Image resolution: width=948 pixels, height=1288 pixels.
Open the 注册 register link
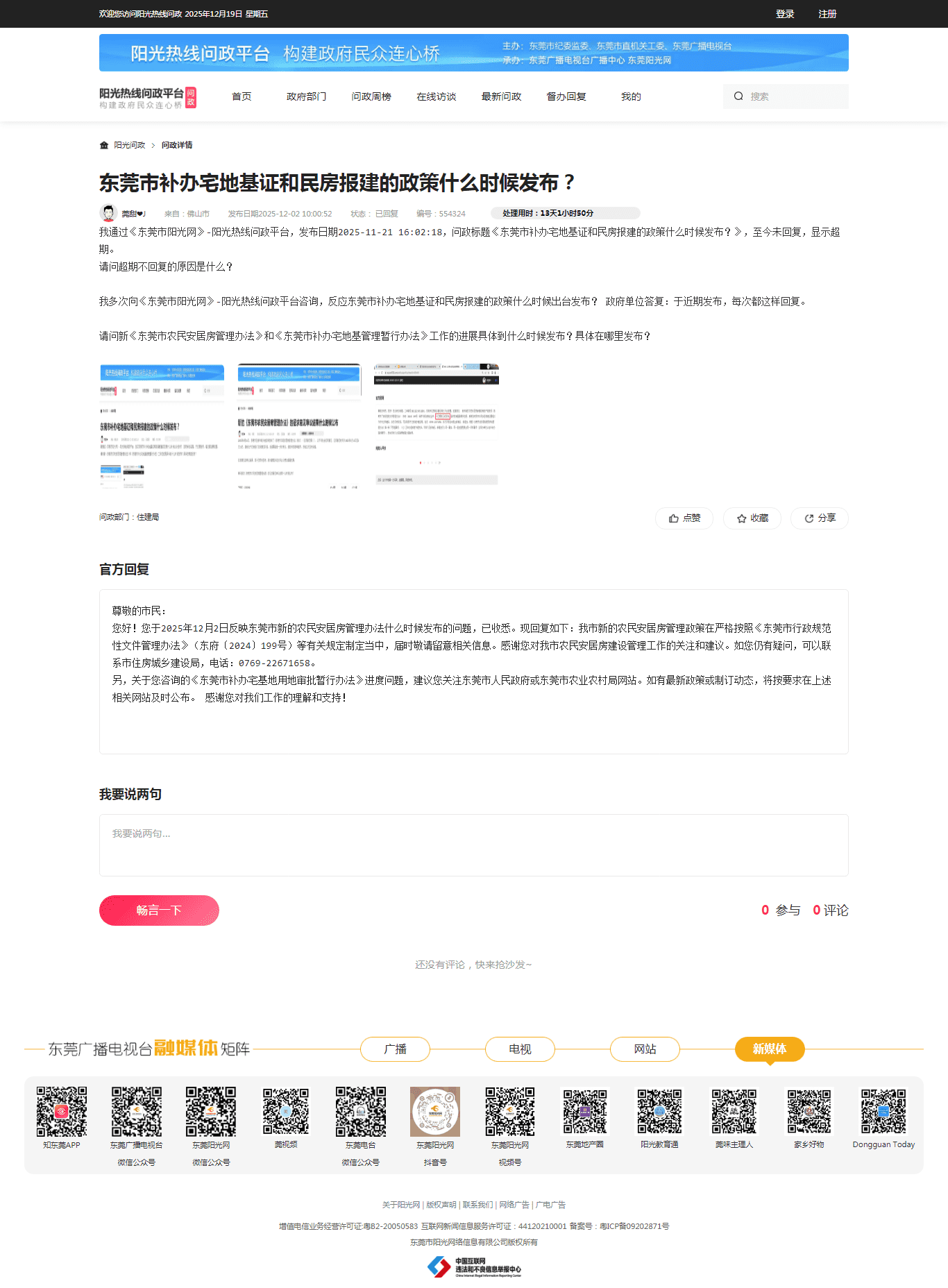[827, 14]
